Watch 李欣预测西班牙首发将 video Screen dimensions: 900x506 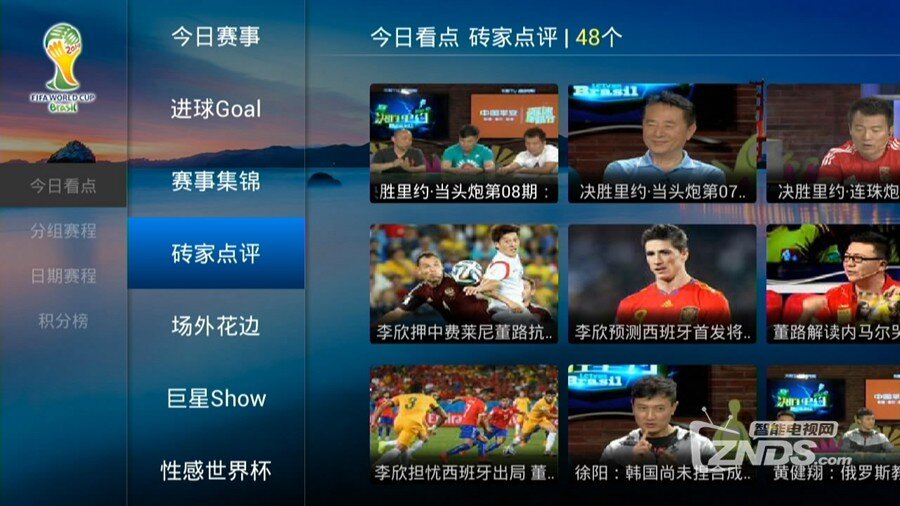[662, 284]
